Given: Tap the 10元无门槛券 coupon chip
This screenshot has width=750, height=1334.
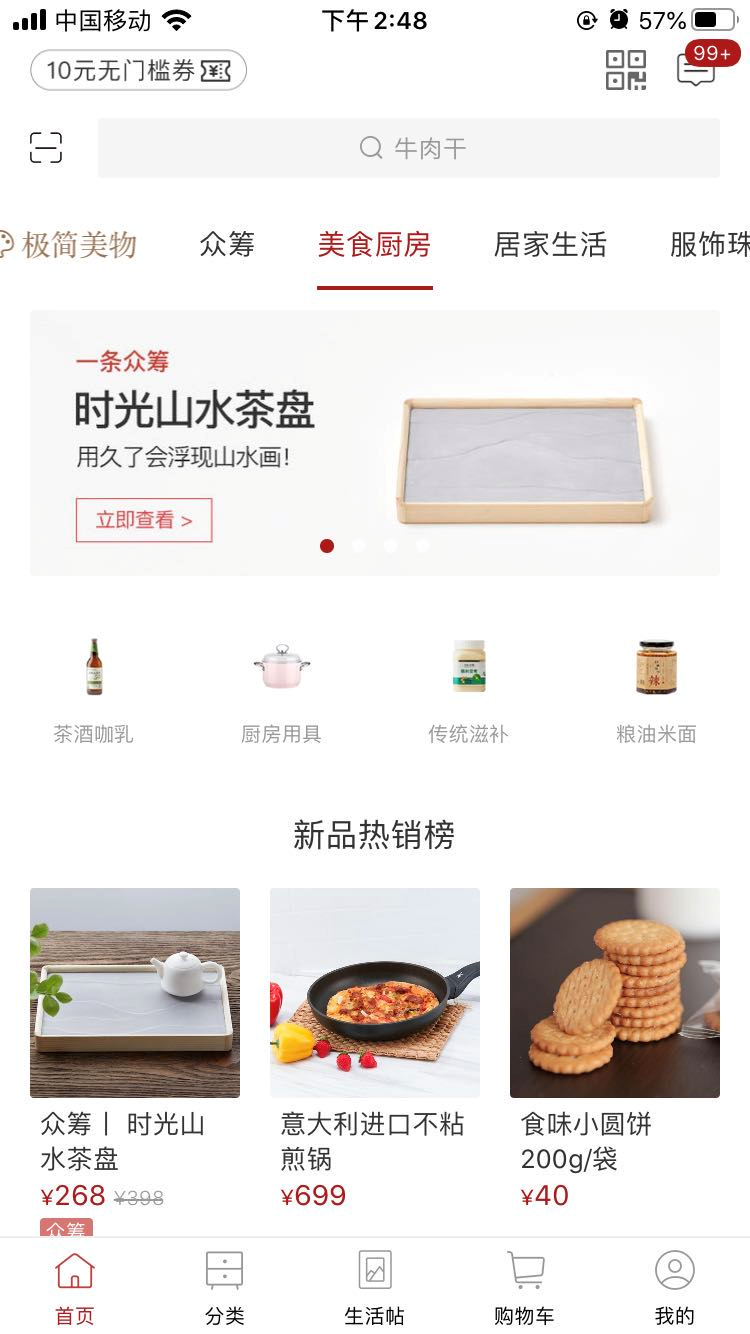Looking at the screenshot, I should pos(138,70).
